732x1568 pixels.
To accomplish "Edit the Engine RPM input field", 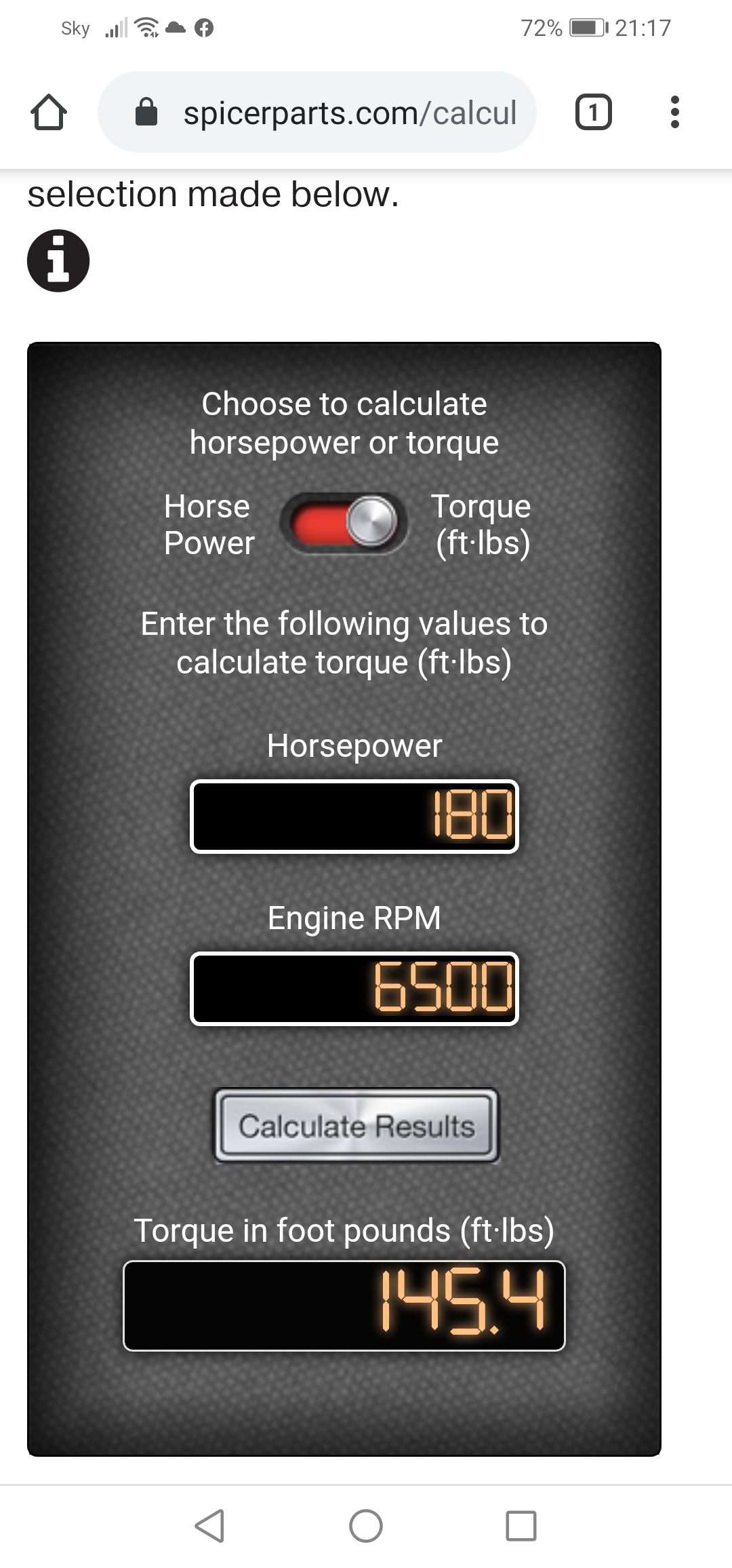I will coord(354,989).
